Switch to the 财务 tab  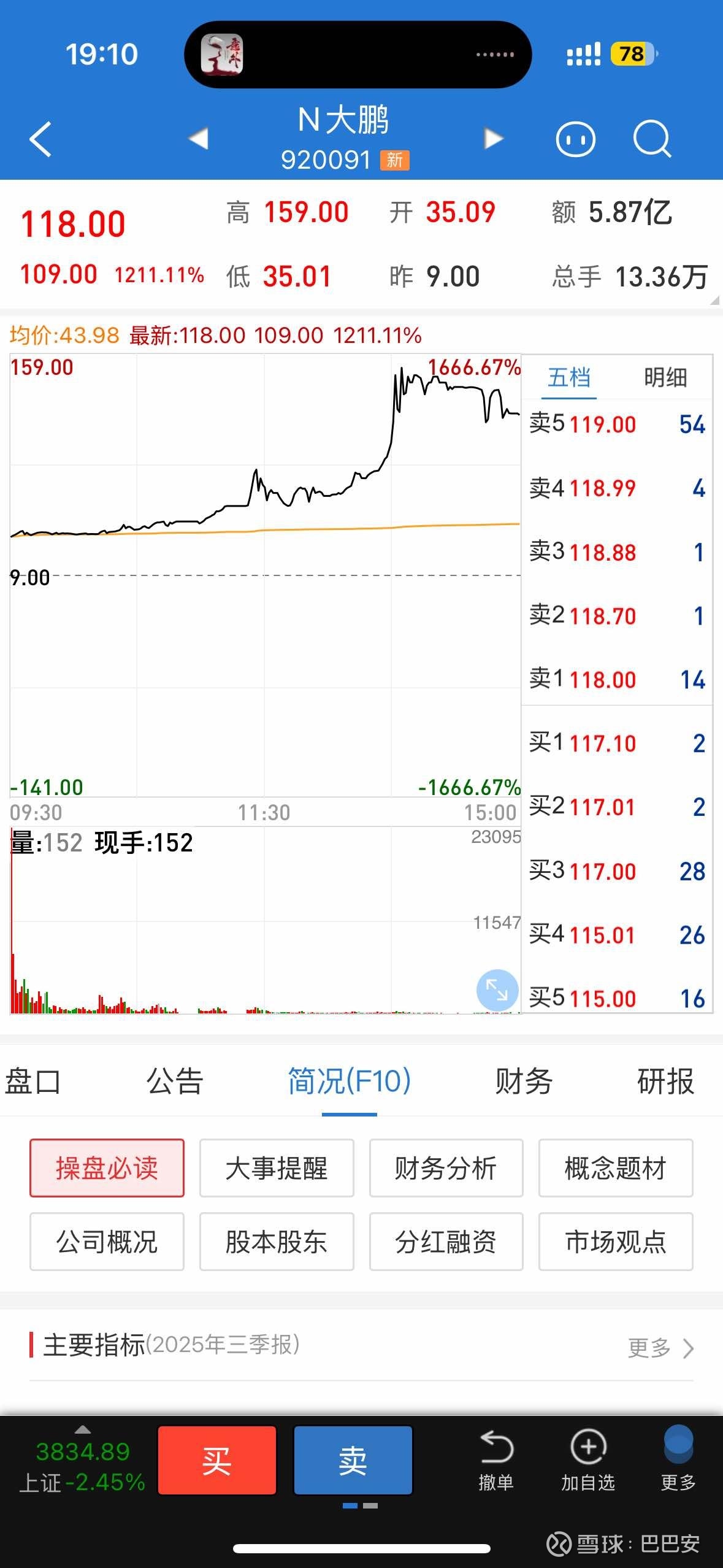pyautogui.click(x=524, y=1081)
